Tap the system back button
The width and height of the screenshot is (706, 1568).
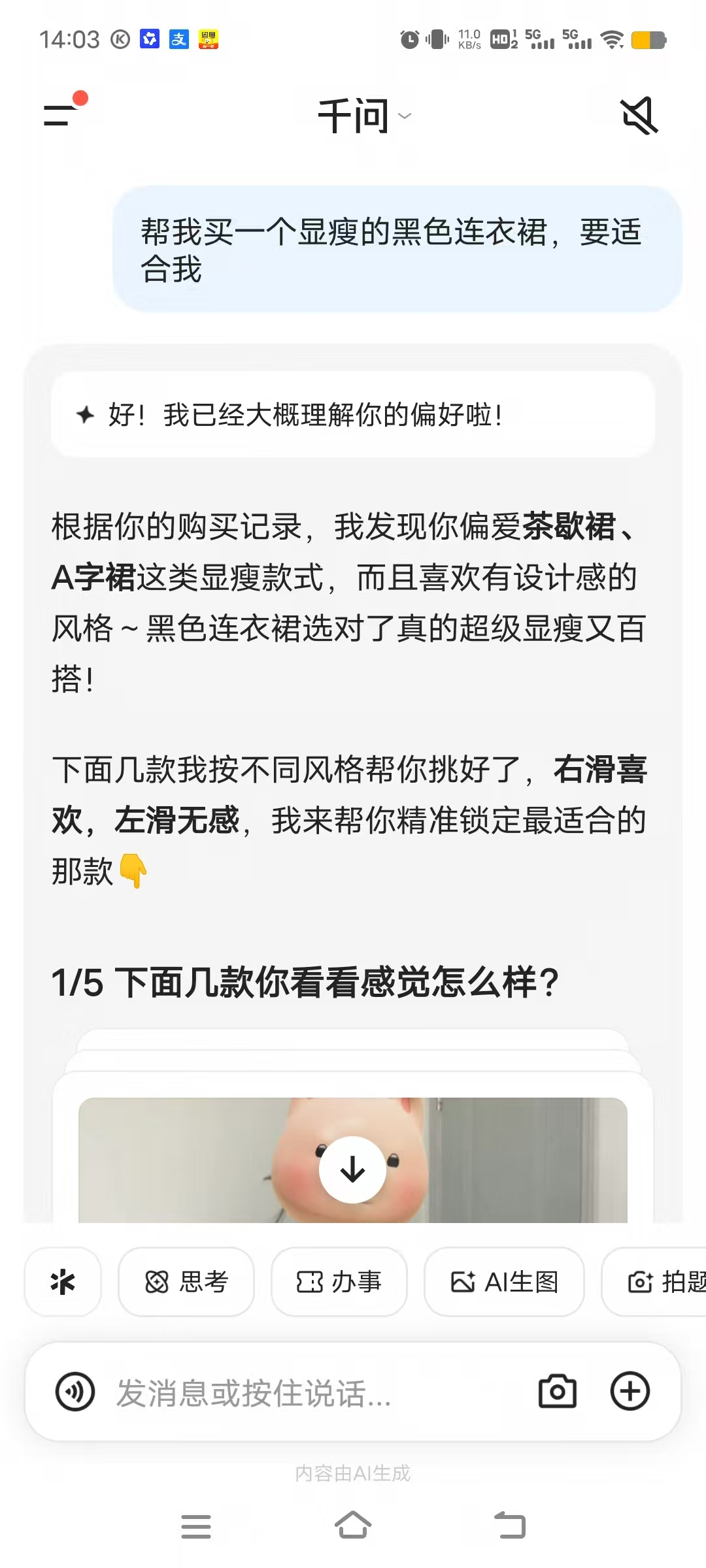click(x=510, y=1526)
